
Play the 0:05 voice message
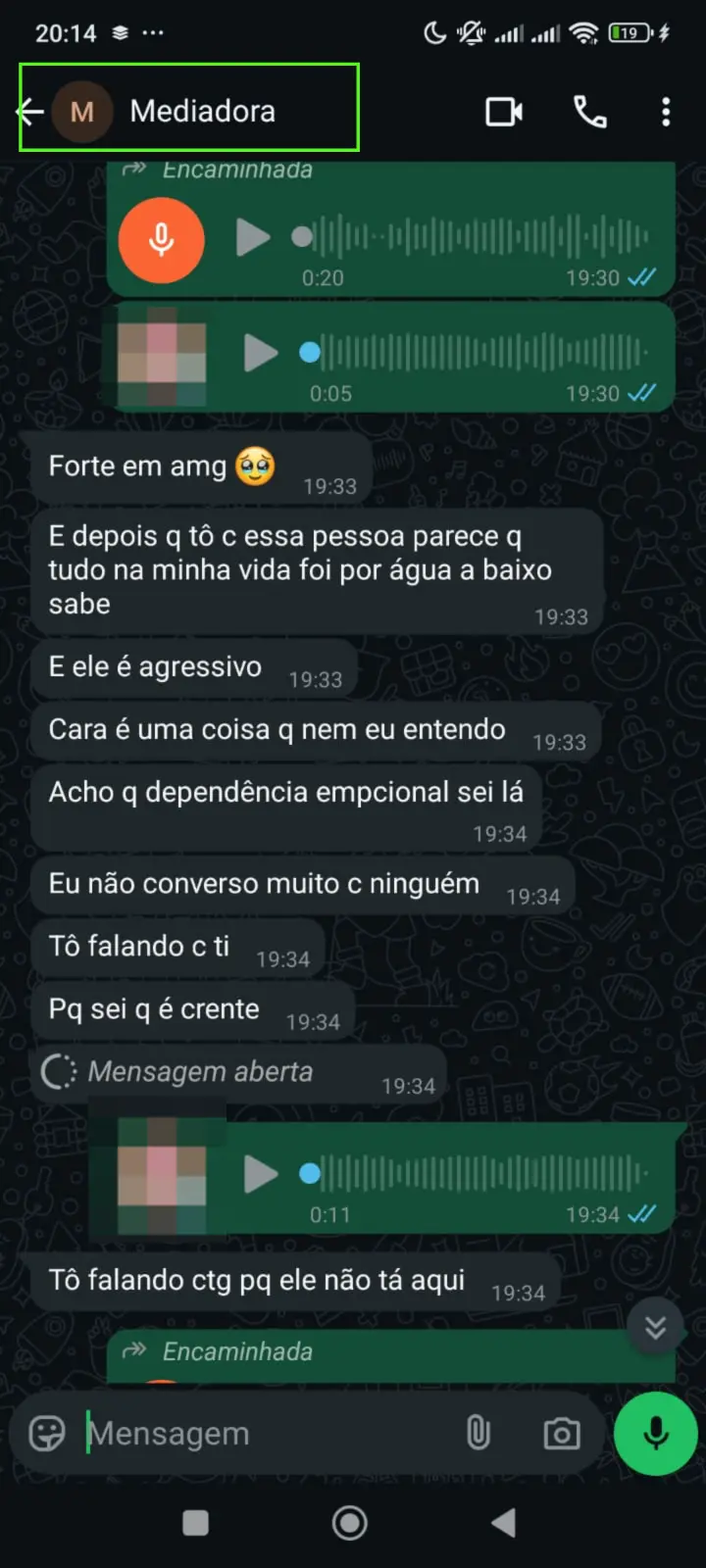260,353
